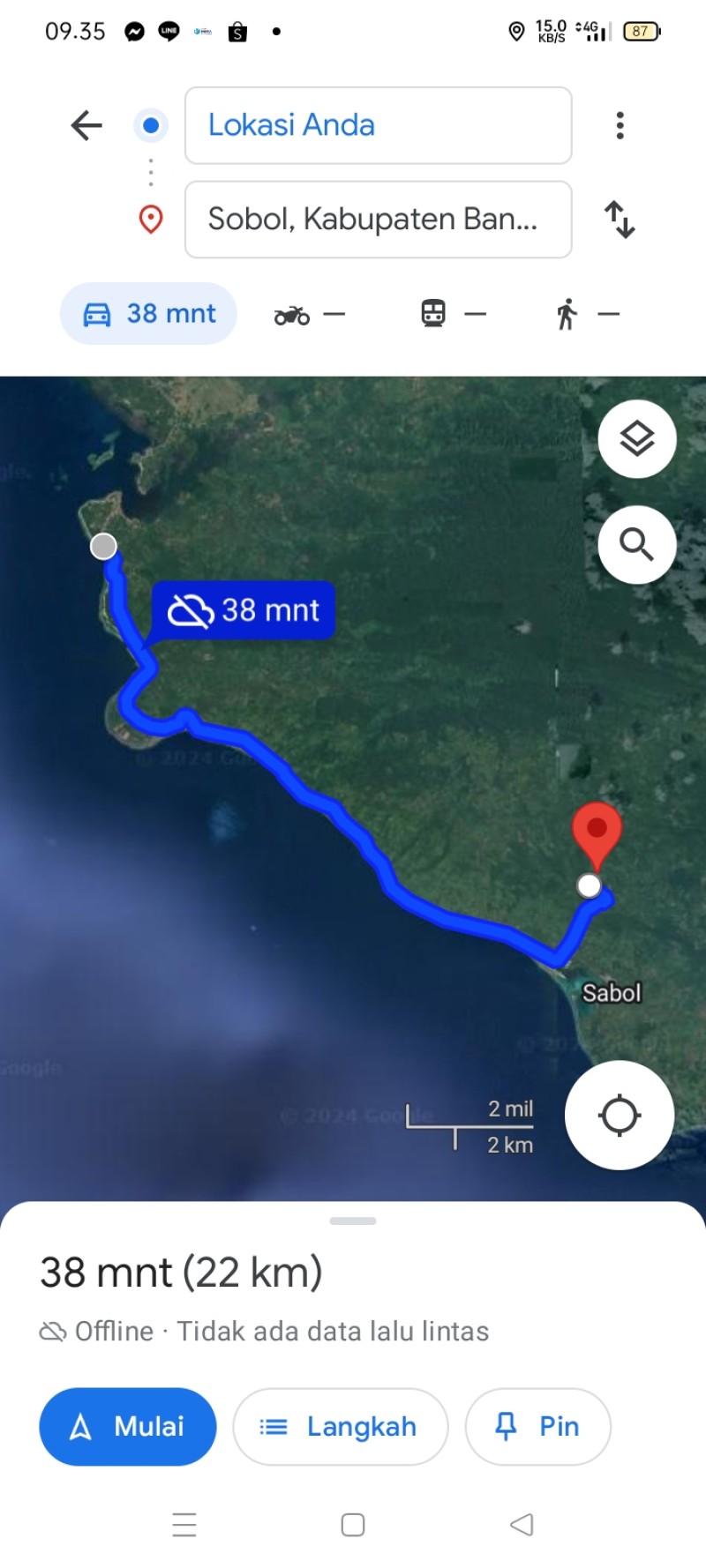Swap start and destination locations
The width and height of the screenshot is (706, 1568).
tap(620, 220)
